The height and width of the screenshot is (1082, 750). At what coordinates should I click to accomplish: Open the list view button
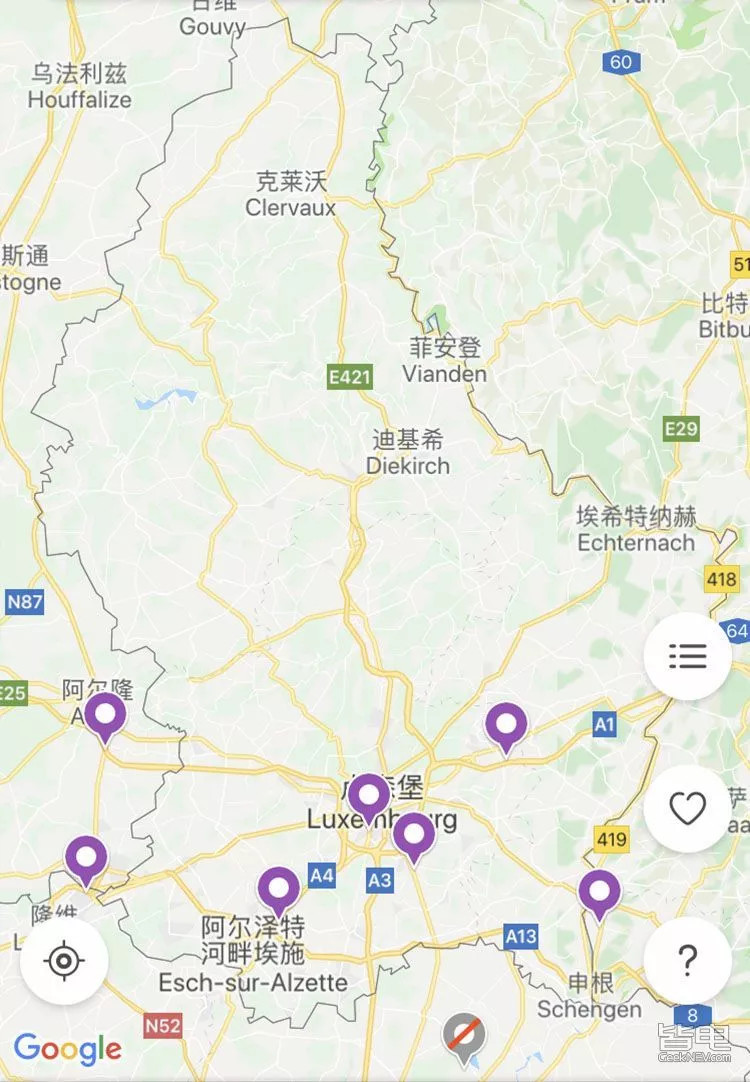click(687, 656)
